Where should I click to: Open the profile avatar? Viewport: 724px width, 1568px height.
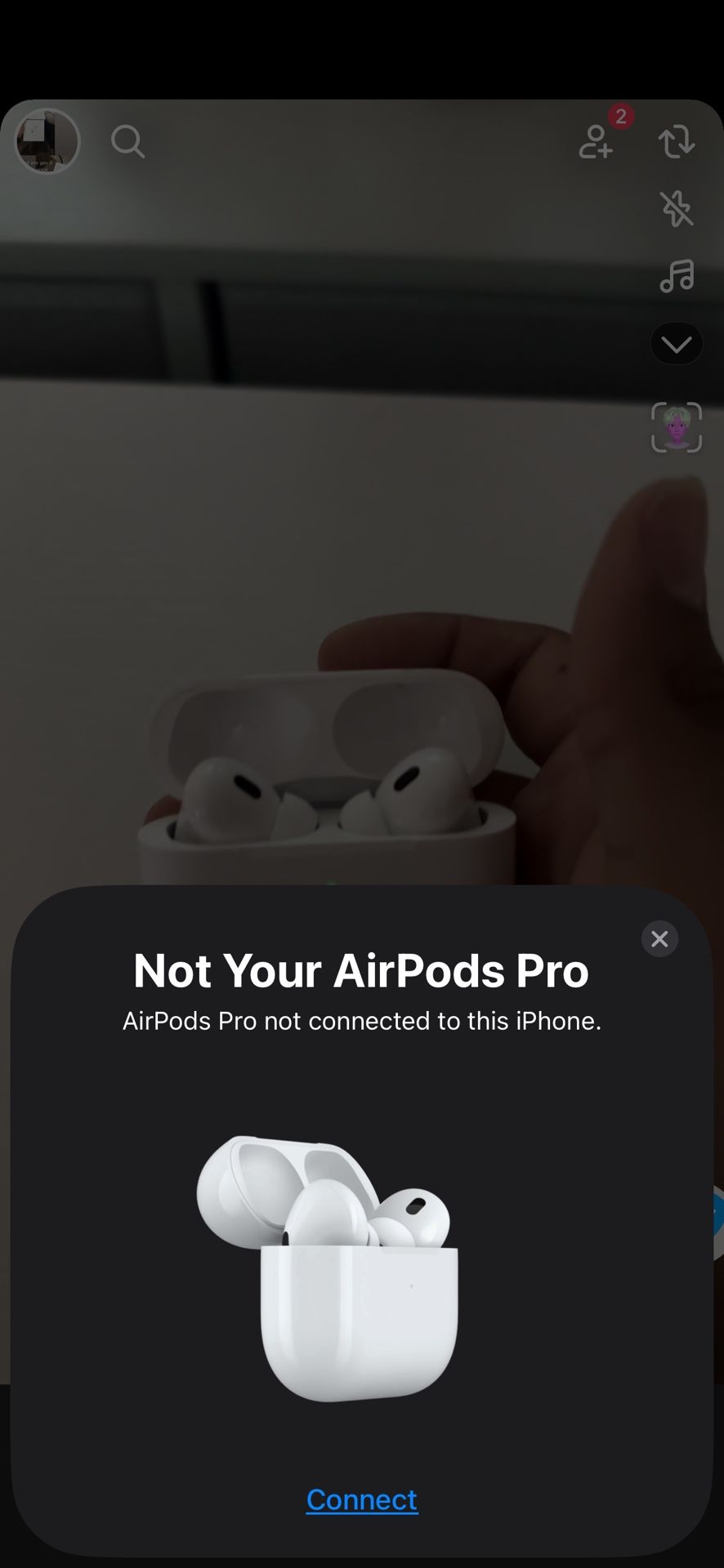click(x=47, y=141)
